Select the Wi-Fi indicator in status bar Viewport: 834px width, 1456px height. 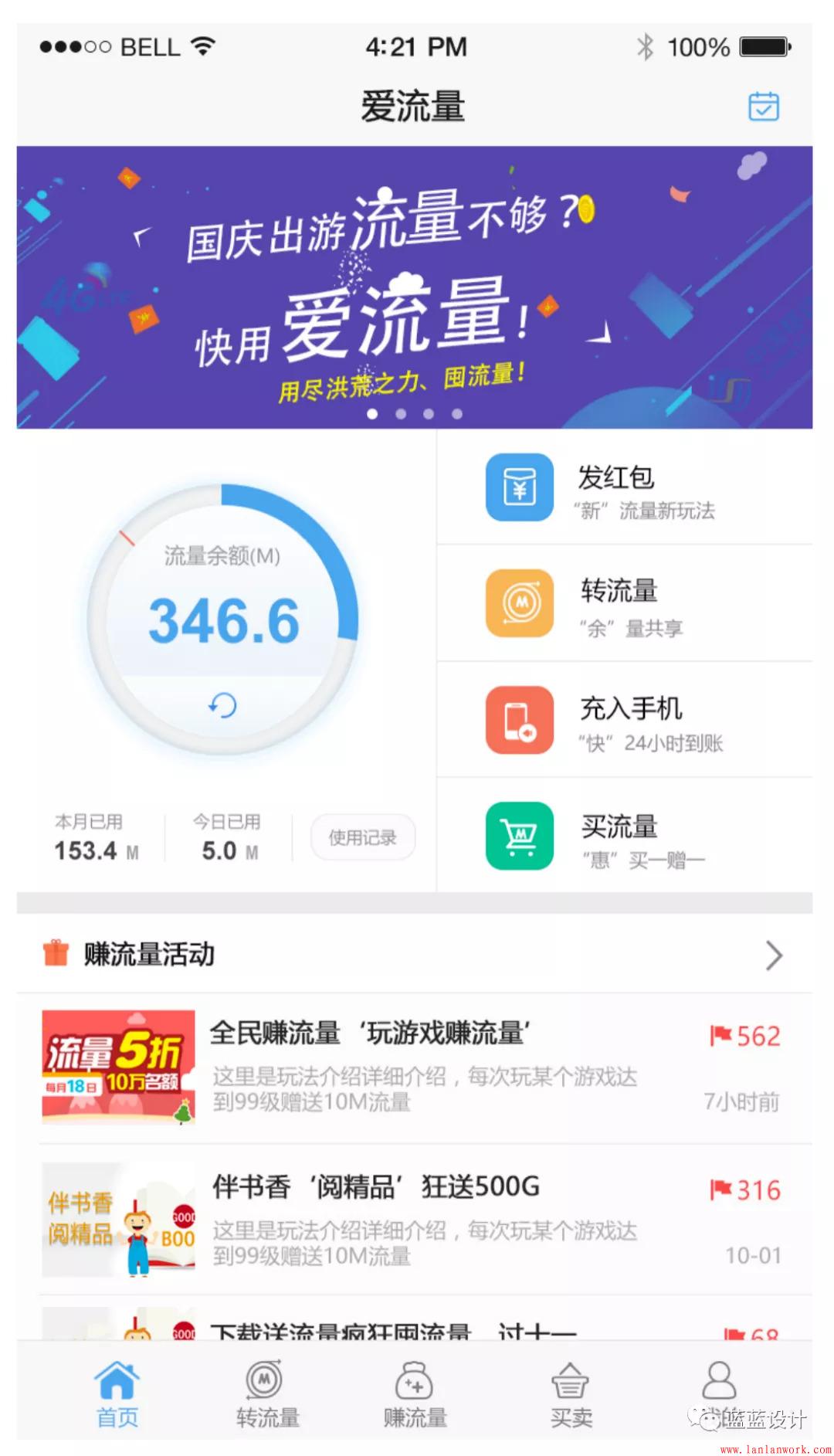[202, 46]
